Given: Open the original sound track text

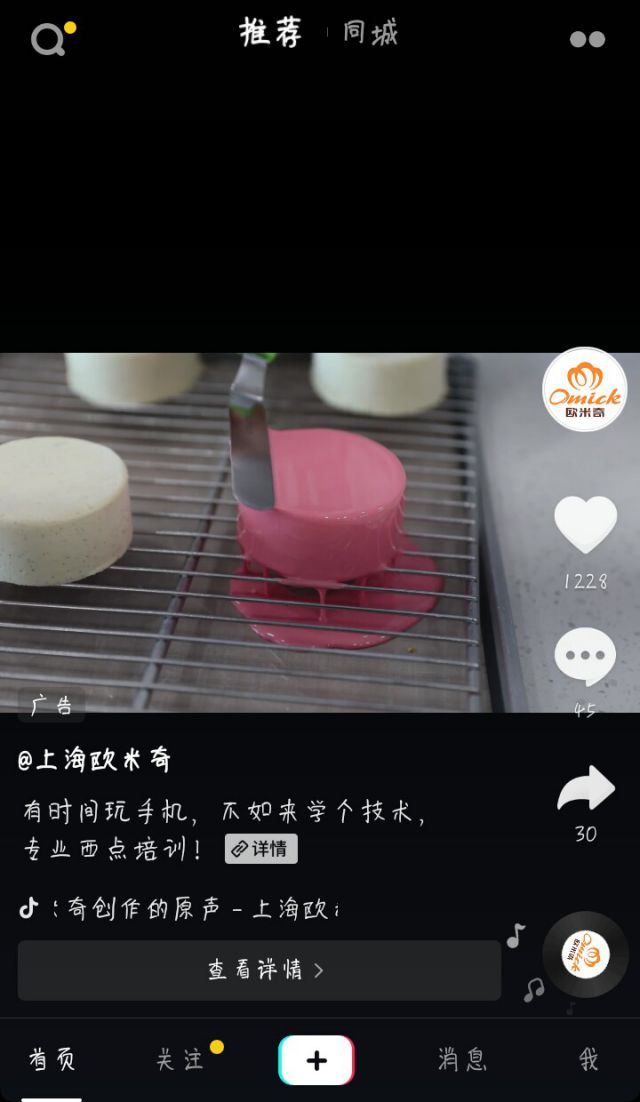Looking at the screenshot, I should tap(195, 909).
